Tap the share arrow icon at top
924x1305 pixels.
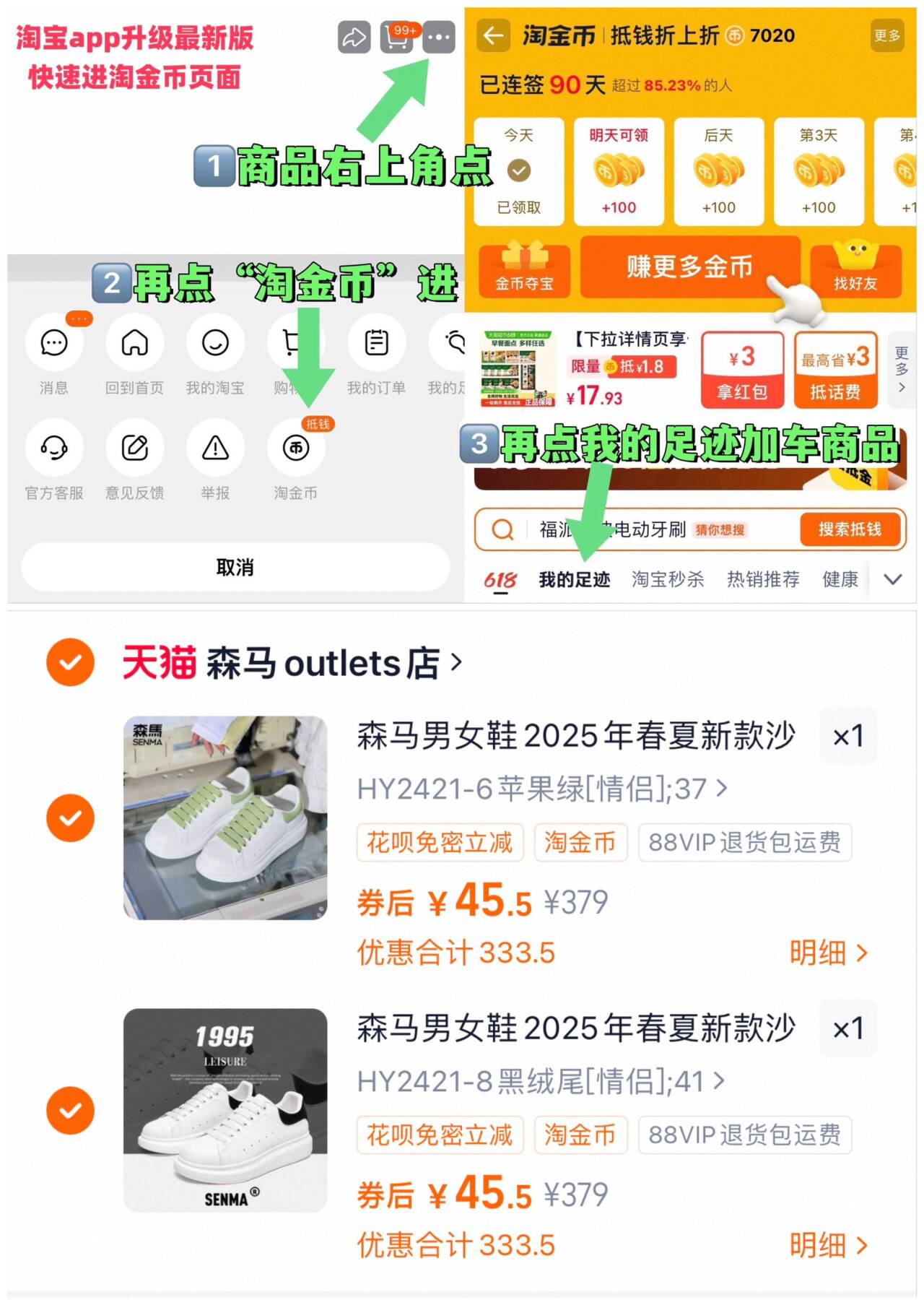tap(353, 38)
